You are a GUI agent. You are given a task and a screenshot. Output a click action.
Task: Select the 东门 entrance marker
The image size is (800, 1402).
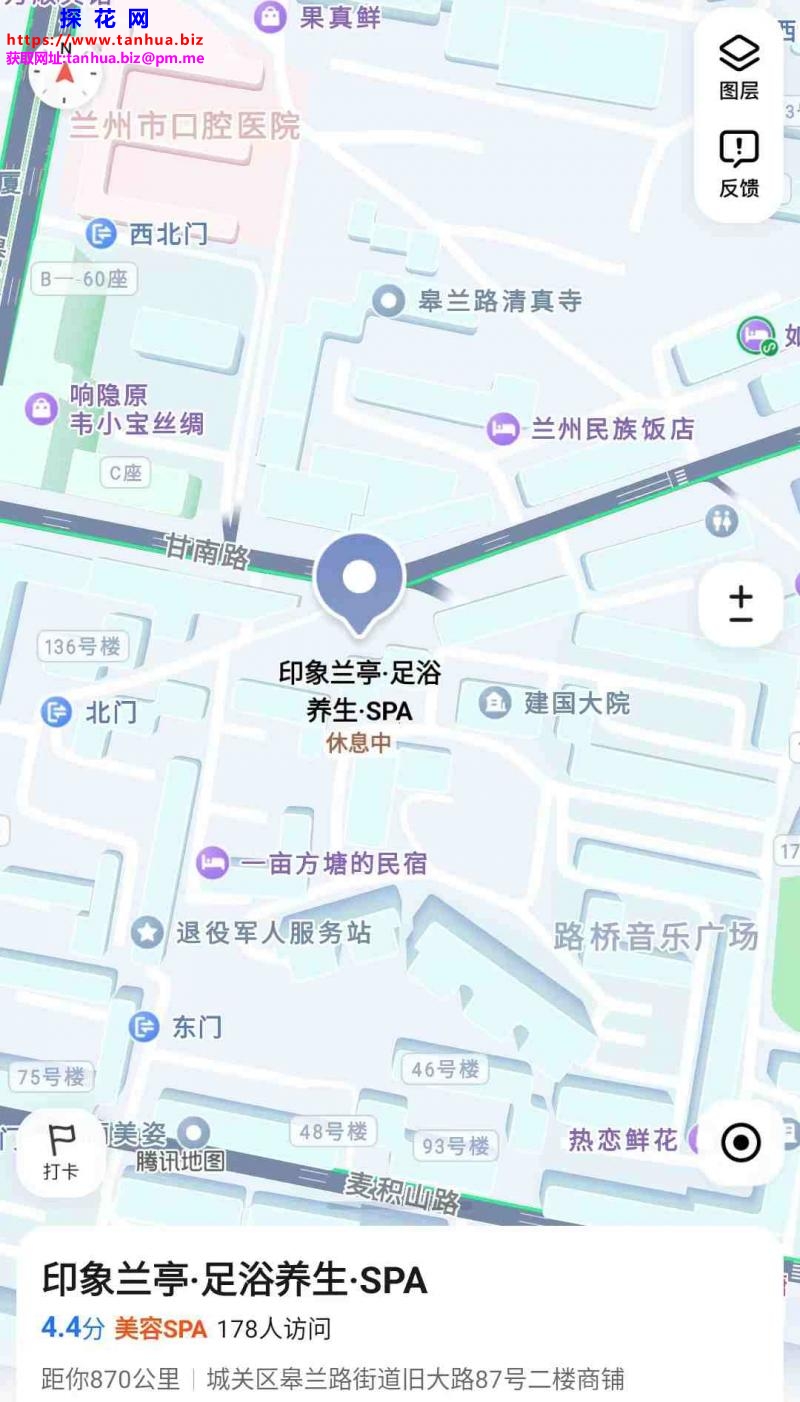(x=144, y=1027)
